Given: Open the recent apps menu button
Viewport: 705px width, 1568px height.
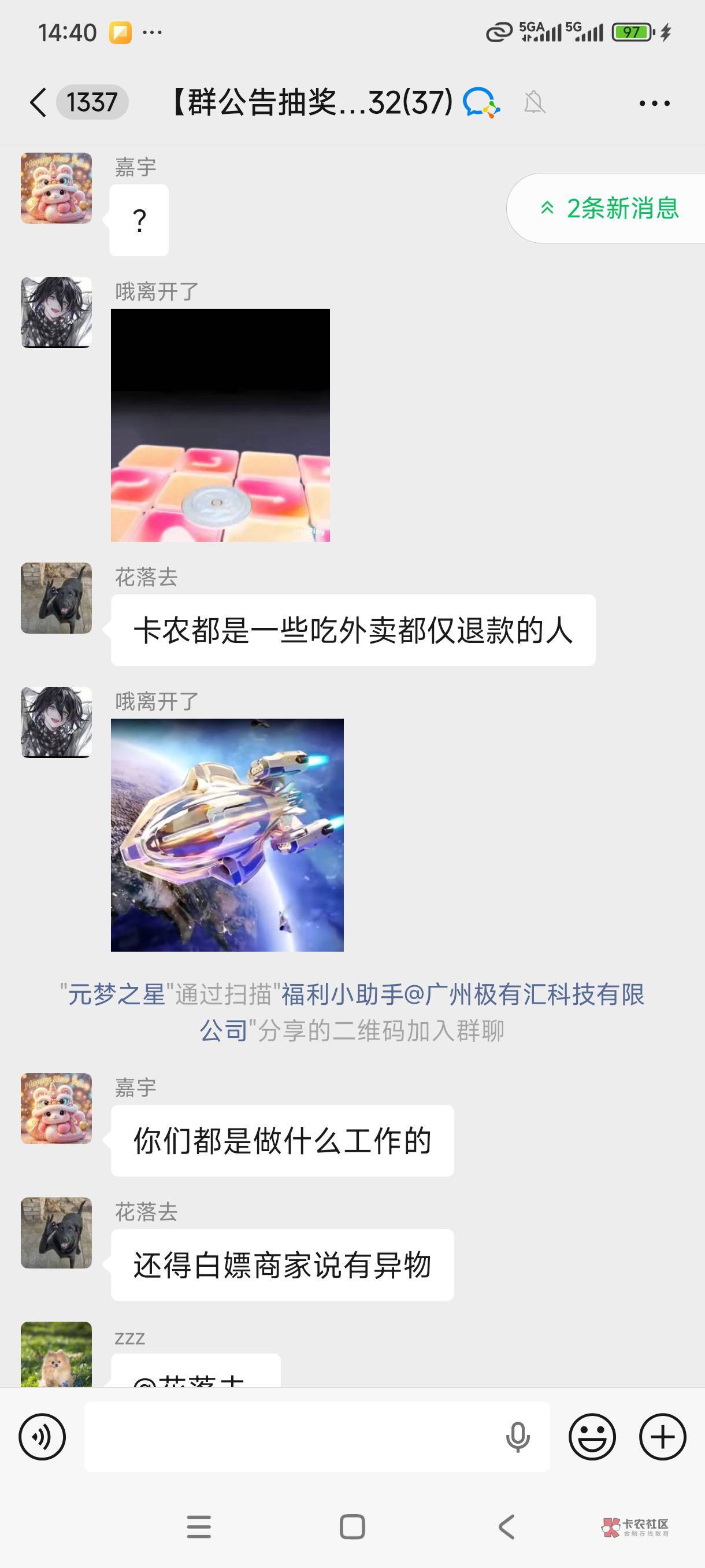Looking at the screenshot, I should point(199,1526).
